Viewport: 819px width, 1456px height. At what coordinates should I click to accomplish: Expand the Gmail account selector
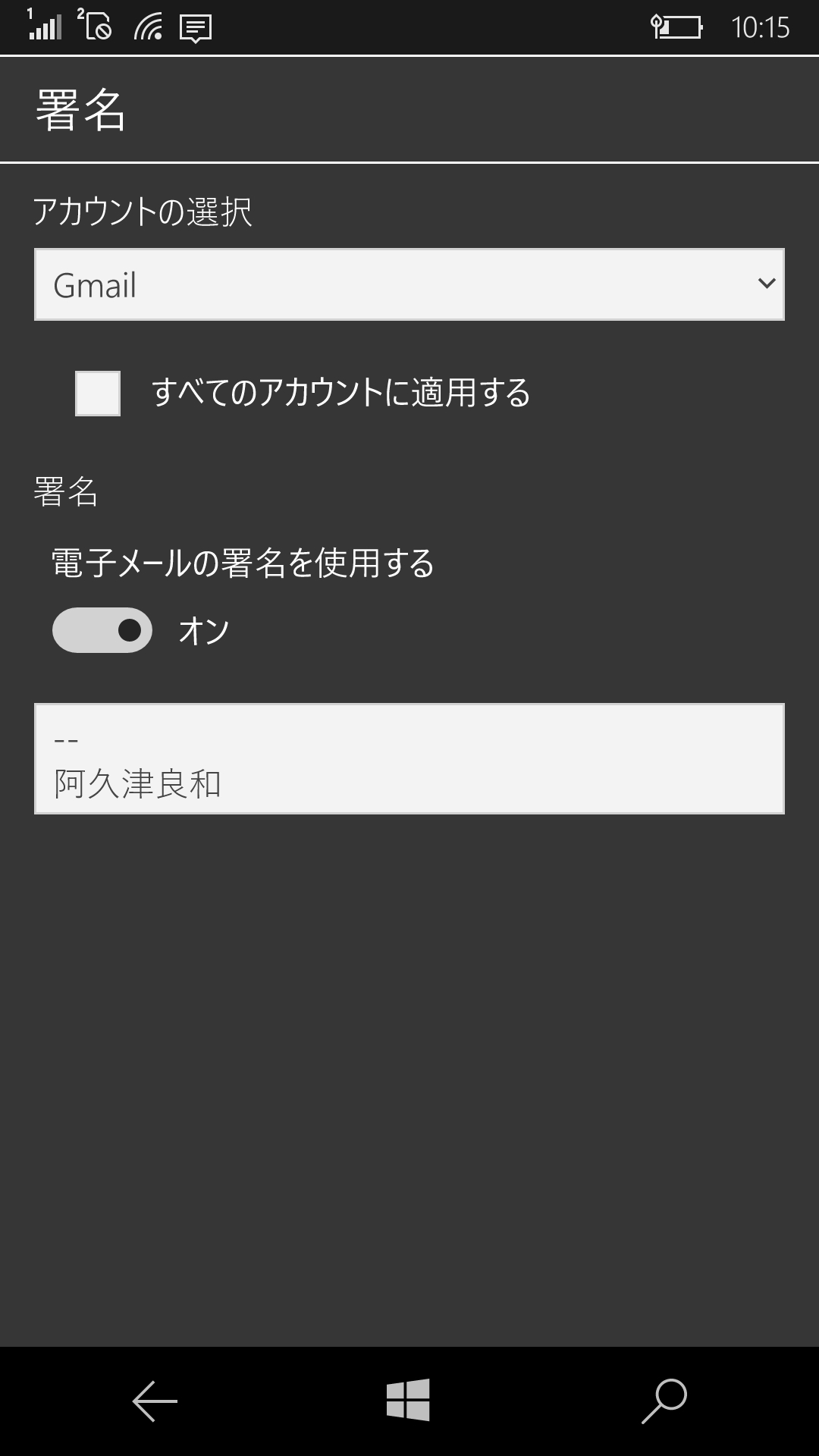click(x=409, y=284)
